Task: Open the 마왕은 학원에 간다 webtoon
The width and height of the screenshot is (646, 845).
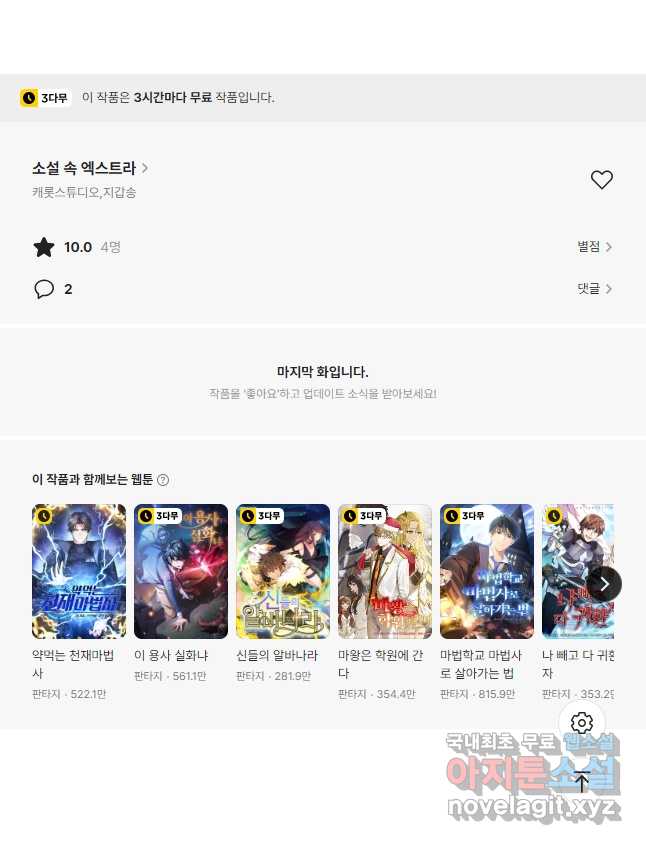Action: click(385, 571)
